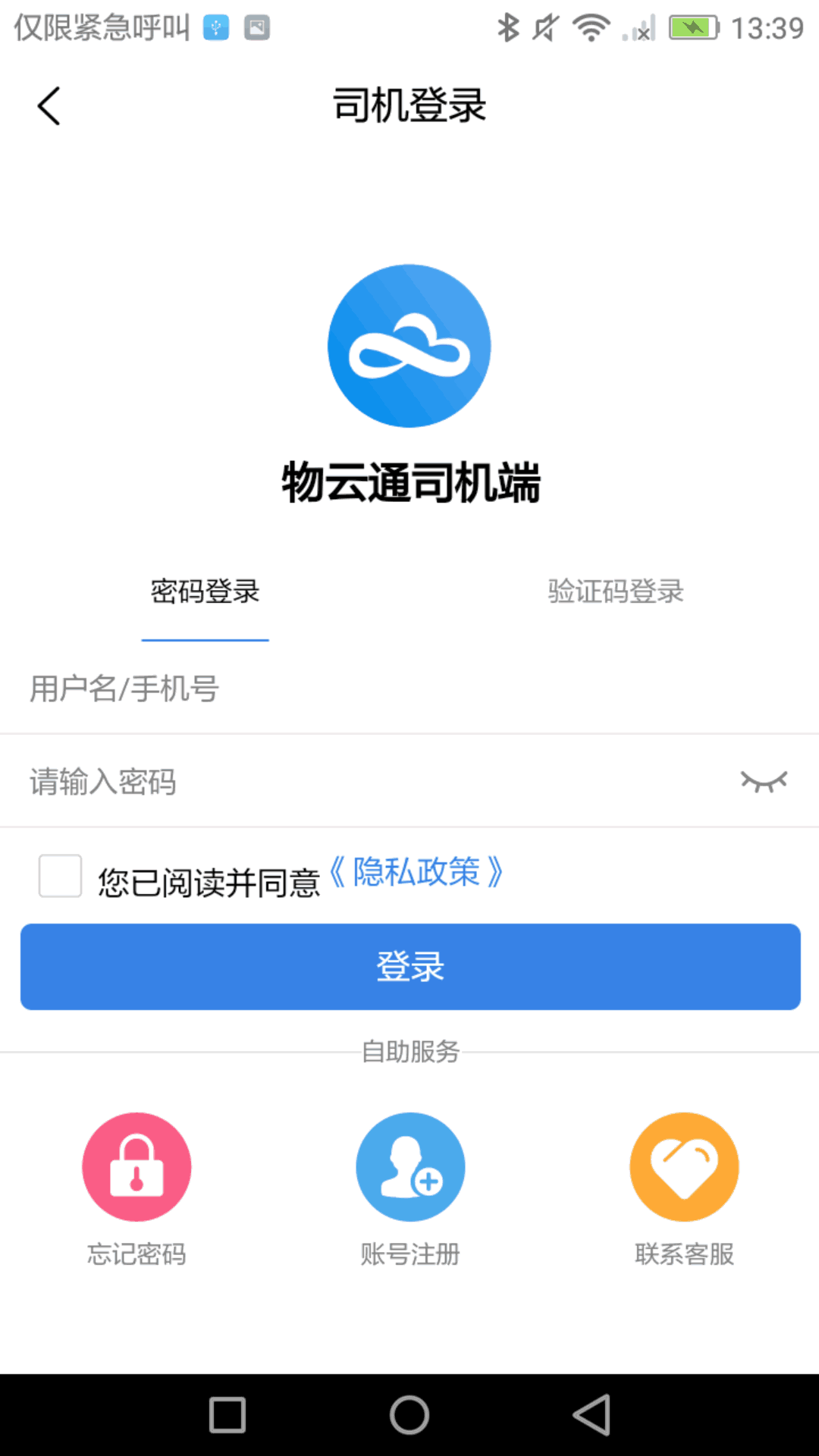Toggle password visibility eye icon
The width and height of the screenshot is (819, 1456).
coord(764,782)
